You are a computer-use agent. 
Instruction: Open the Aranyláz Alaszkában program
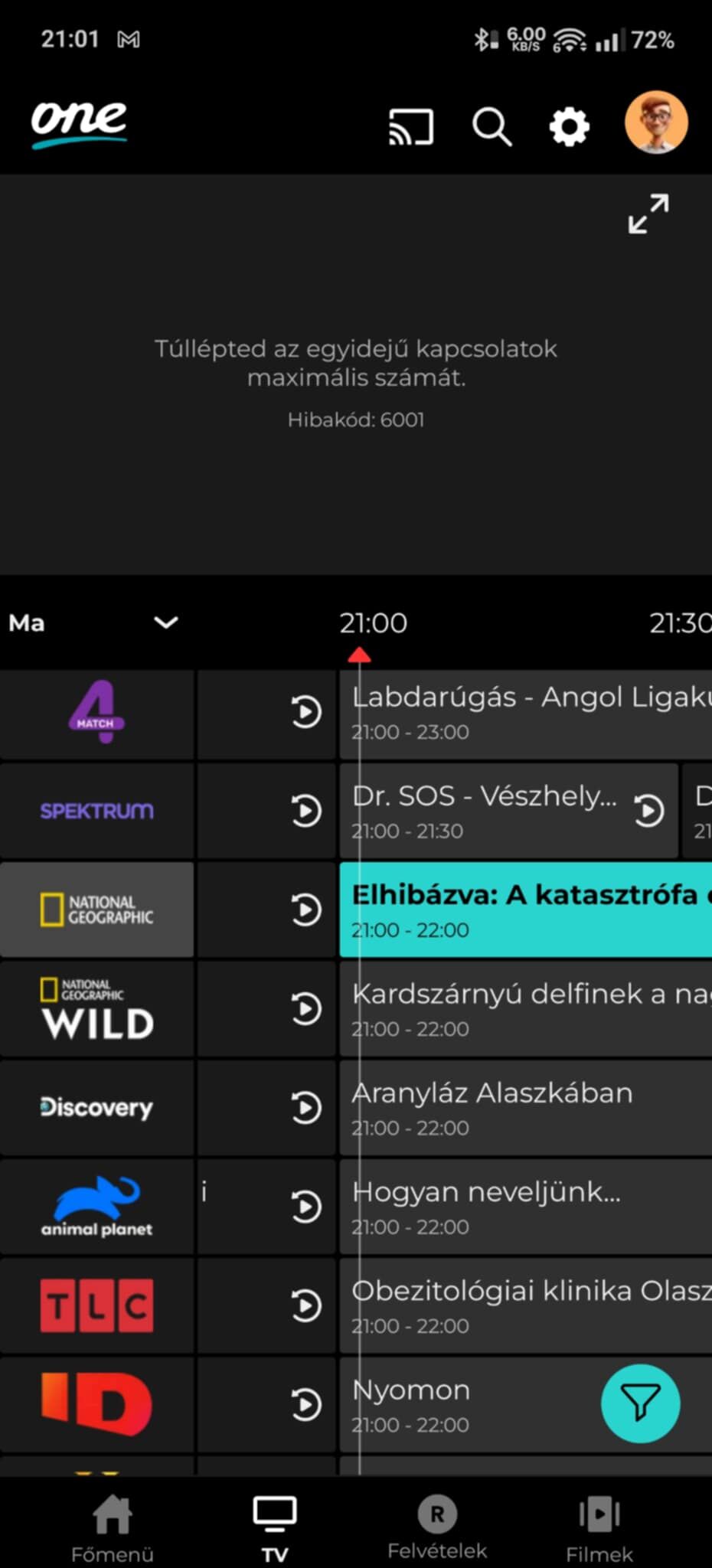coord(526,1108)
